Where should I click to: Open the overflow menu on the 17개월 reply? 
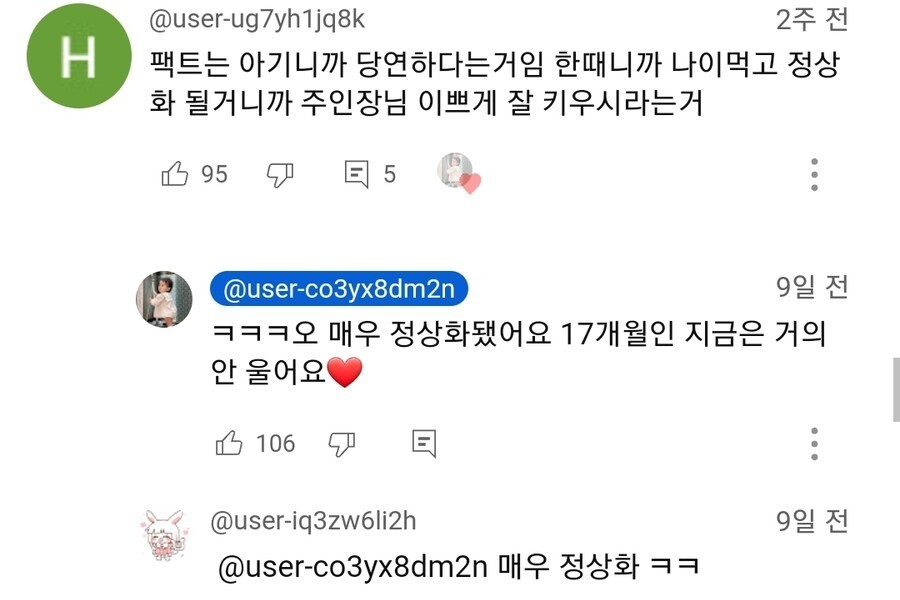click(x=815, y=443)
